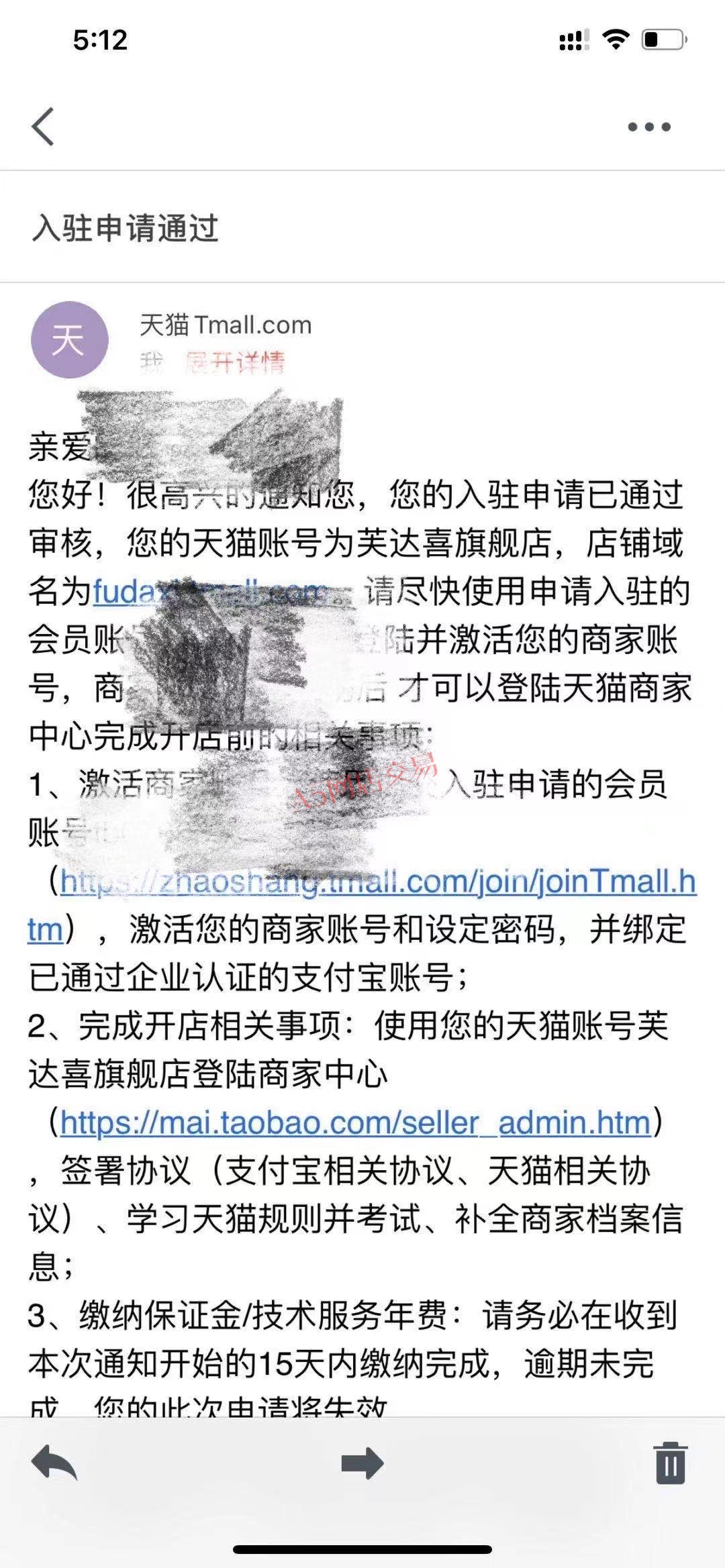The height and width of the screenshot is (1568, 725).
Task: Go back to the inbox
Action: pos(43,126)
